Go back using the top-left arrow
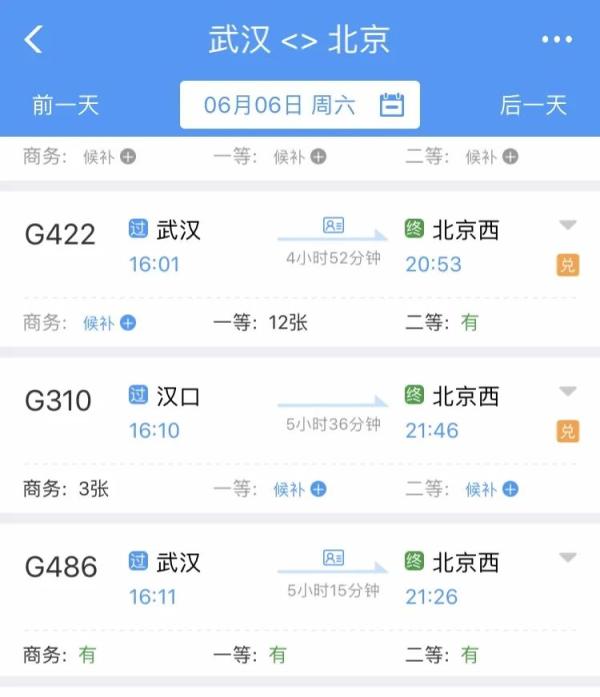The image size is (600, 697). (34, 39)
